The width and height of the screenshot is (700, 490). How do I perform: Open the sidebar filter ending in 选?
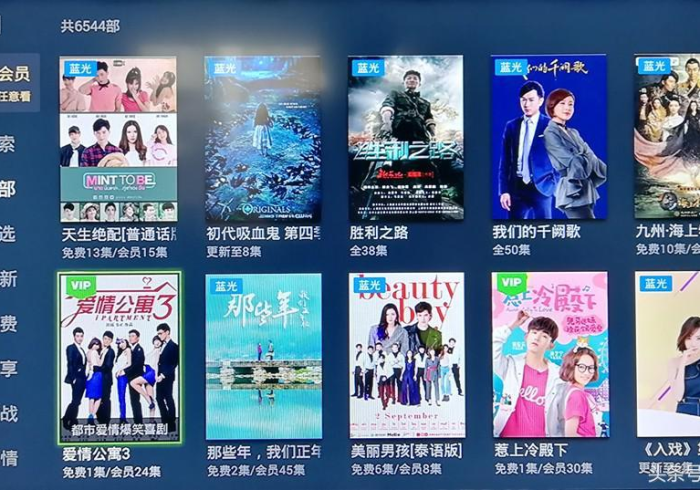8,234
